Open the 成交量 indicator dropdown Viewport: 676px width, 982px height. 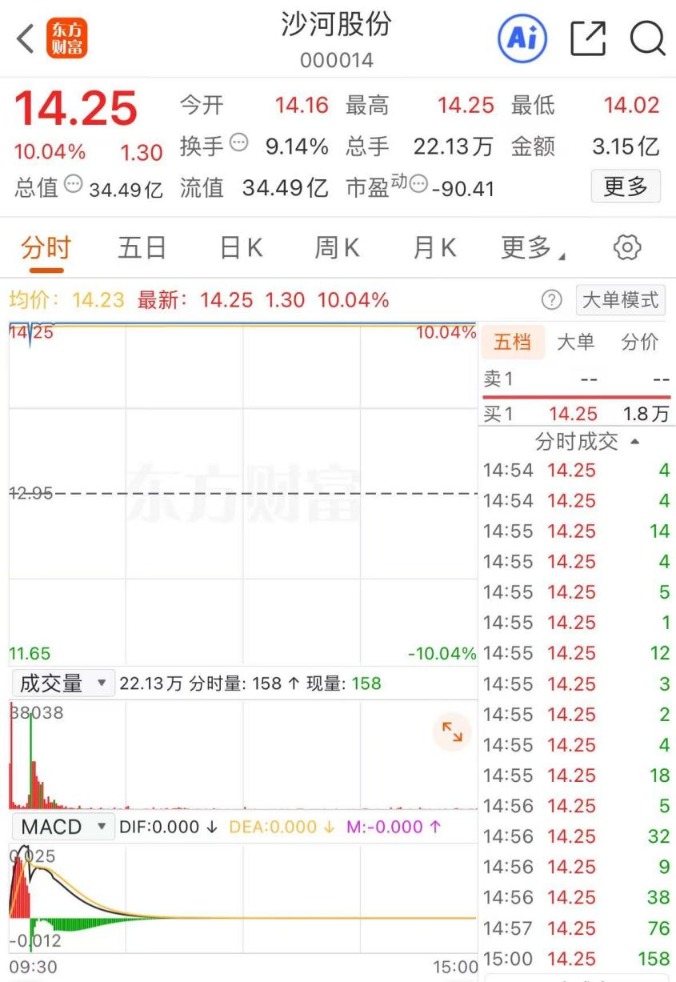pos(62,684)
